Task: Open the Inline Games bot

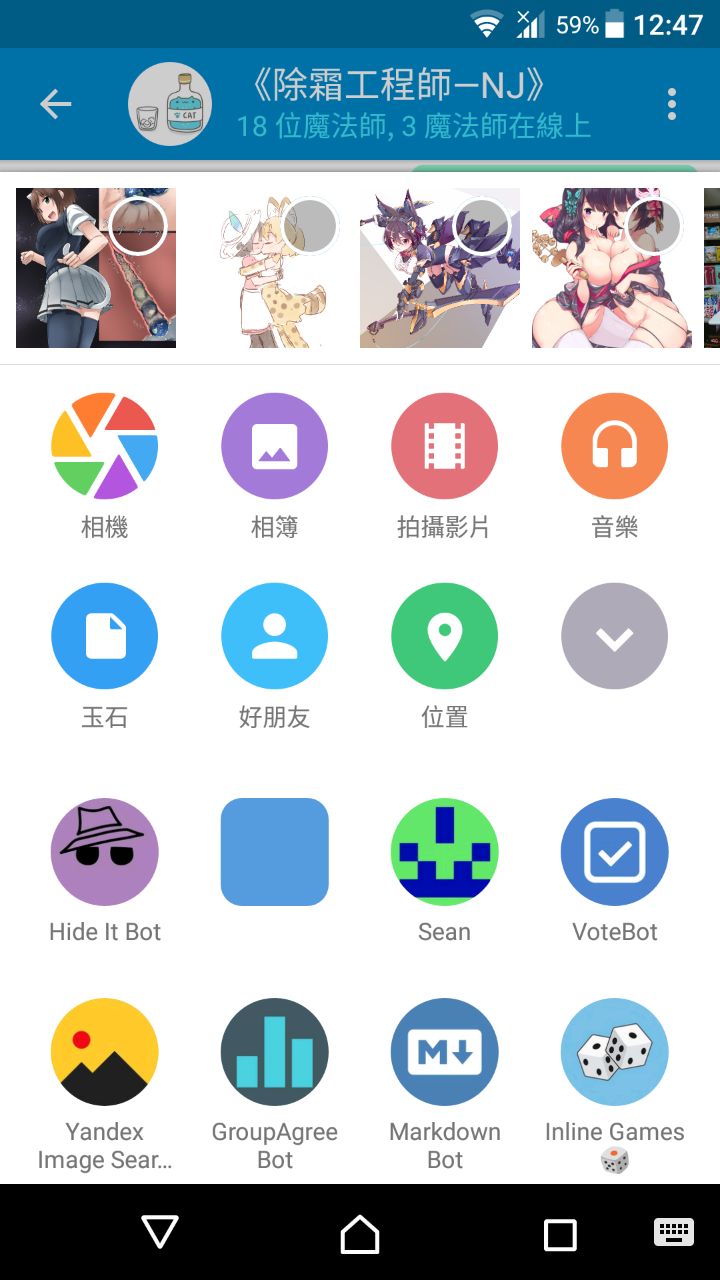Action: [614, 1052]
